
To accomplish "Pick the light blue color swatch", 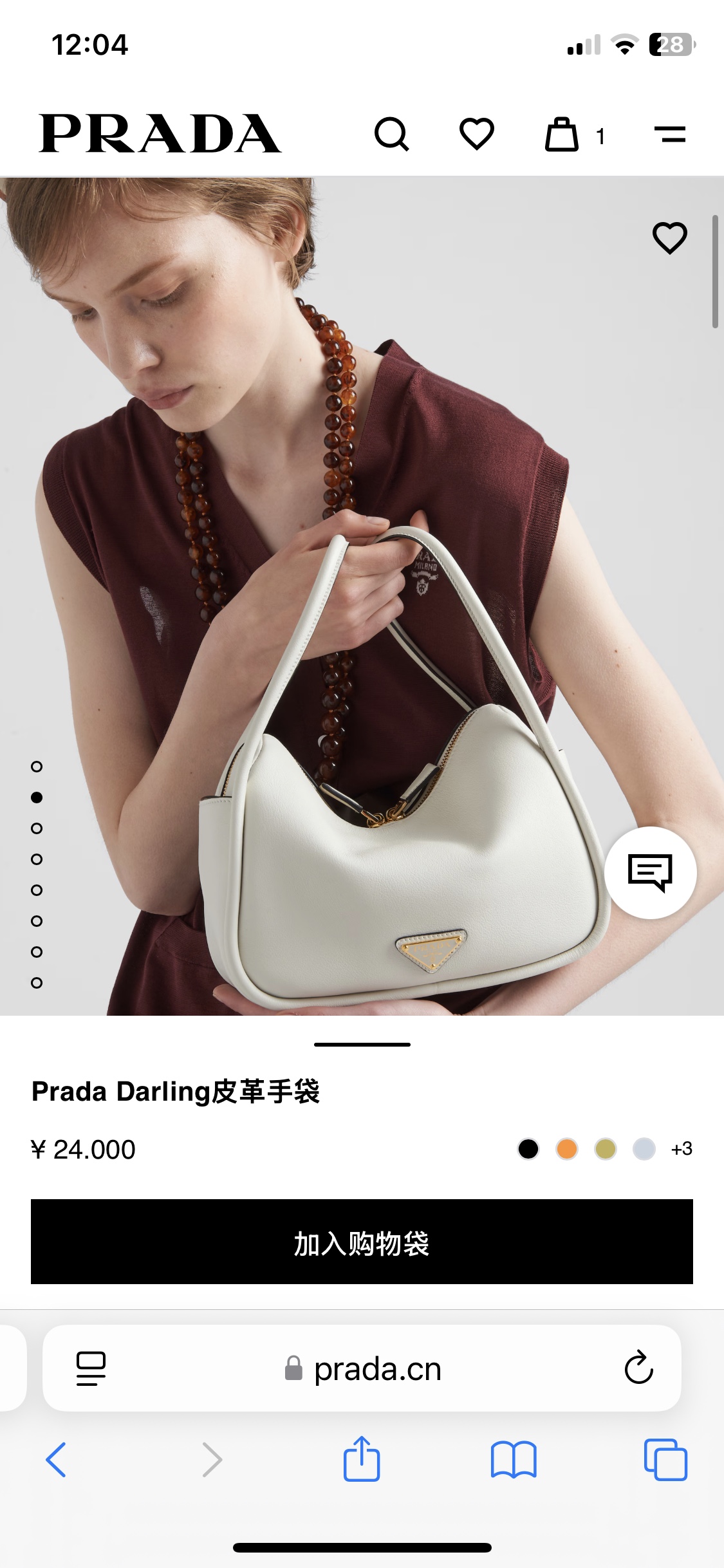I will (x=644, y=1149).
